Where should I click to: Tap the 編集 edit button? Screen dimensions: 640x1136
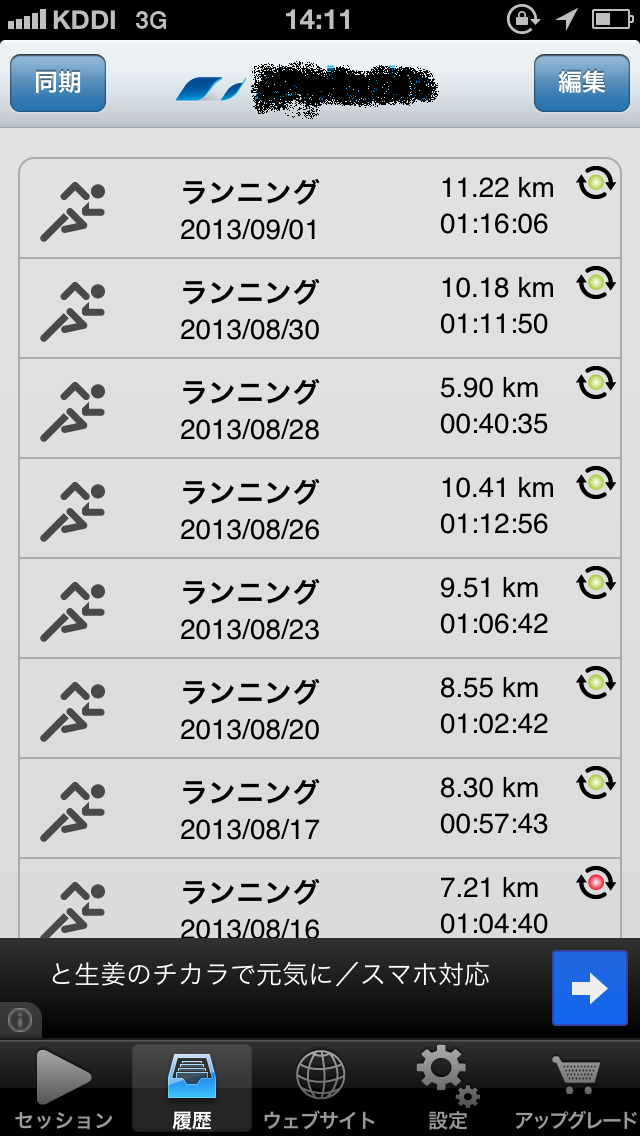[x=581, y=83]
